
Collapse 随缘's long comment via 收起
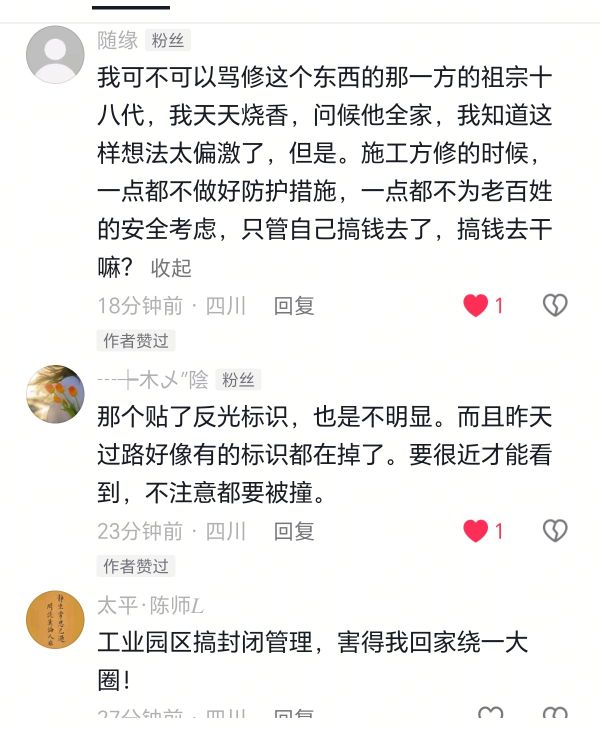(x=171, y=268)
